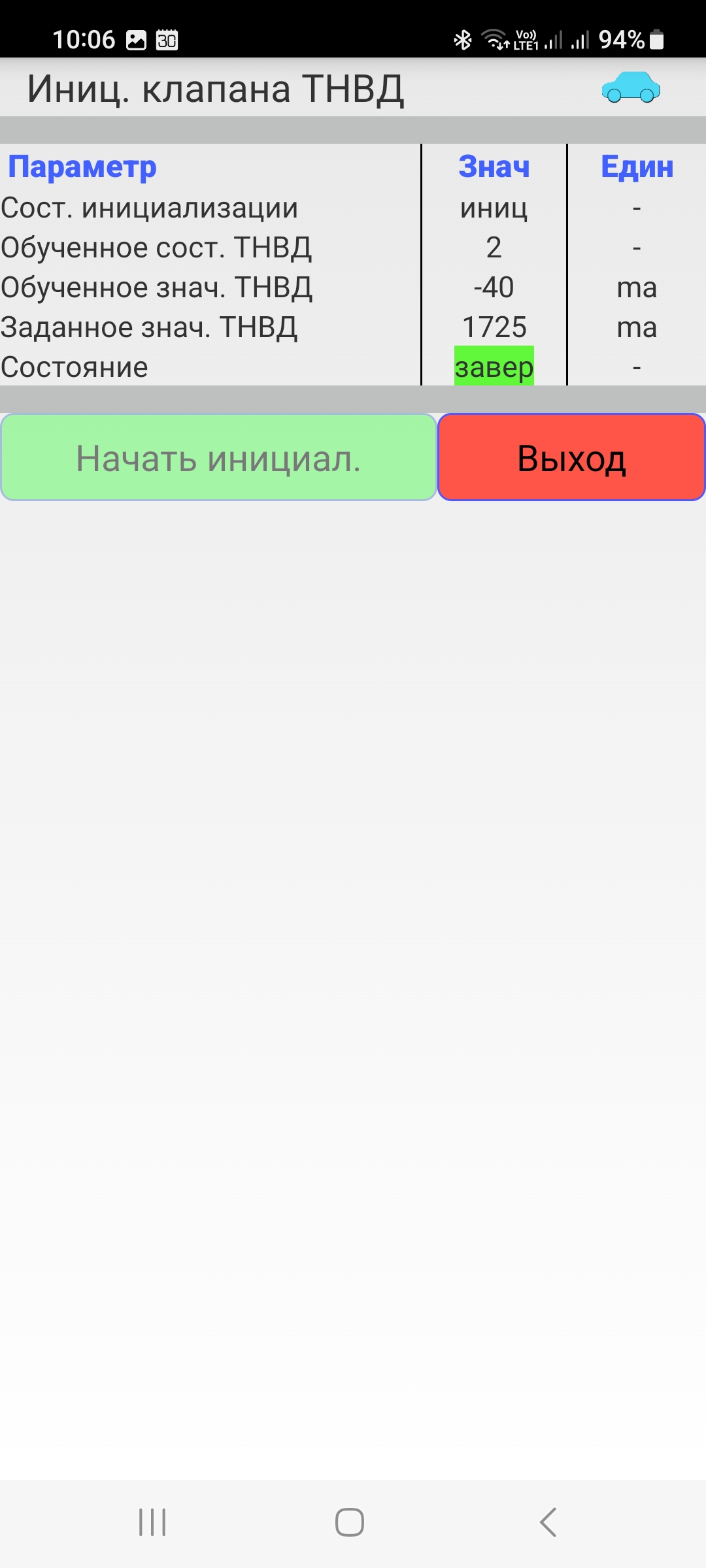The height and width of the screenshot is (1568, 706).
Task: Go to the home screen
Action: (350, 1522)
